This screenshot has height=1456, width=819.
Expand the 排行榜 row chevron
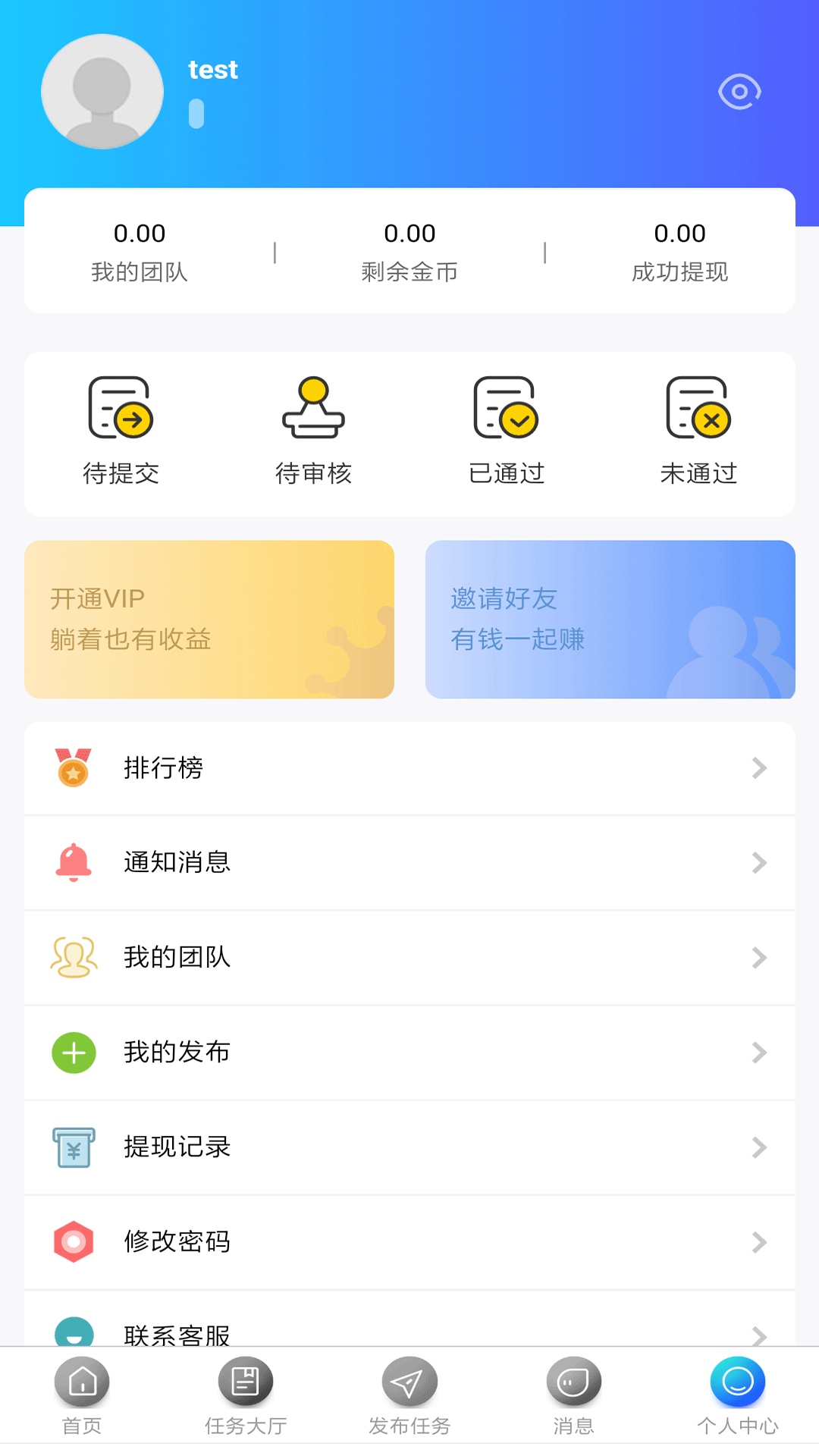[761, 768]
